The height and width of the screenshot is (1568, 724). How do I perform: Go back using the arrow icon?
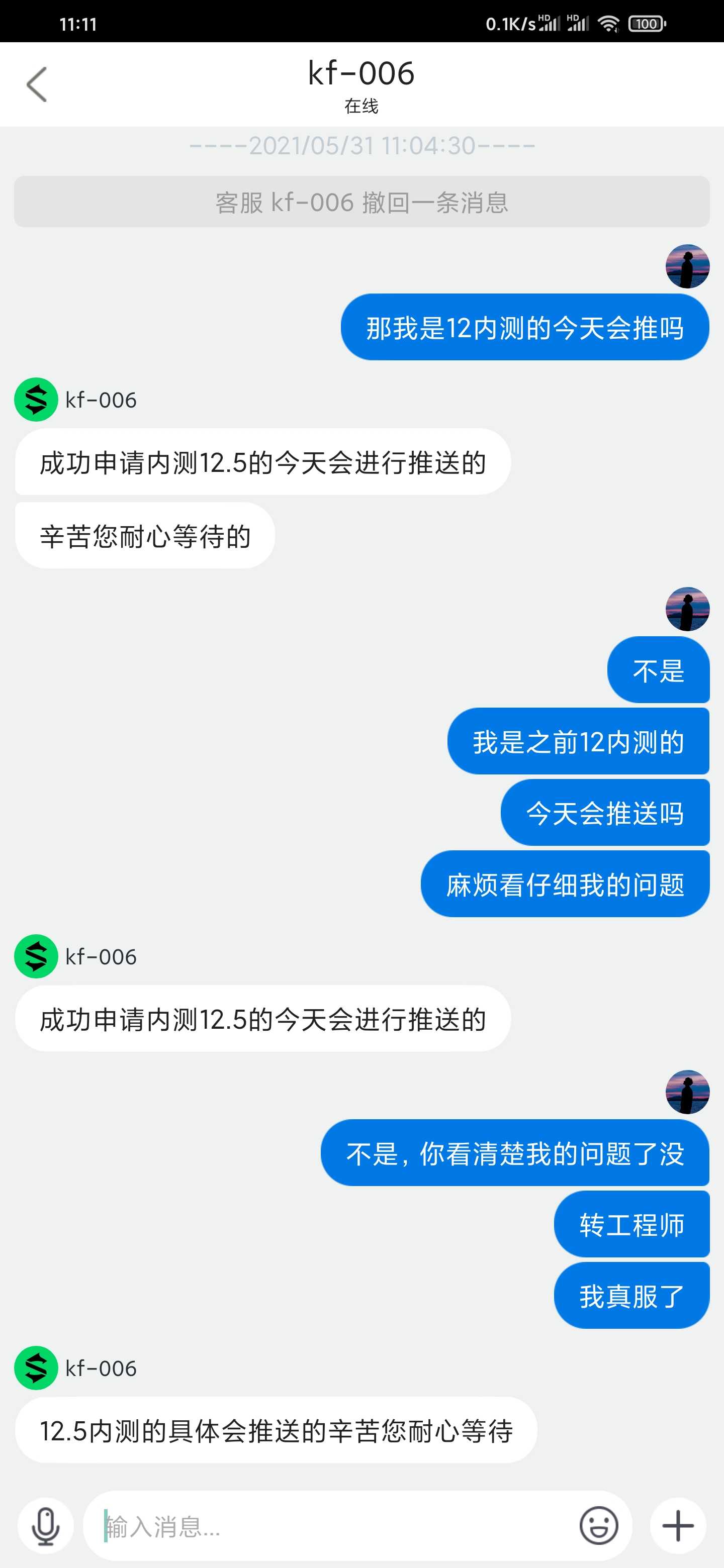click(37, 84)
